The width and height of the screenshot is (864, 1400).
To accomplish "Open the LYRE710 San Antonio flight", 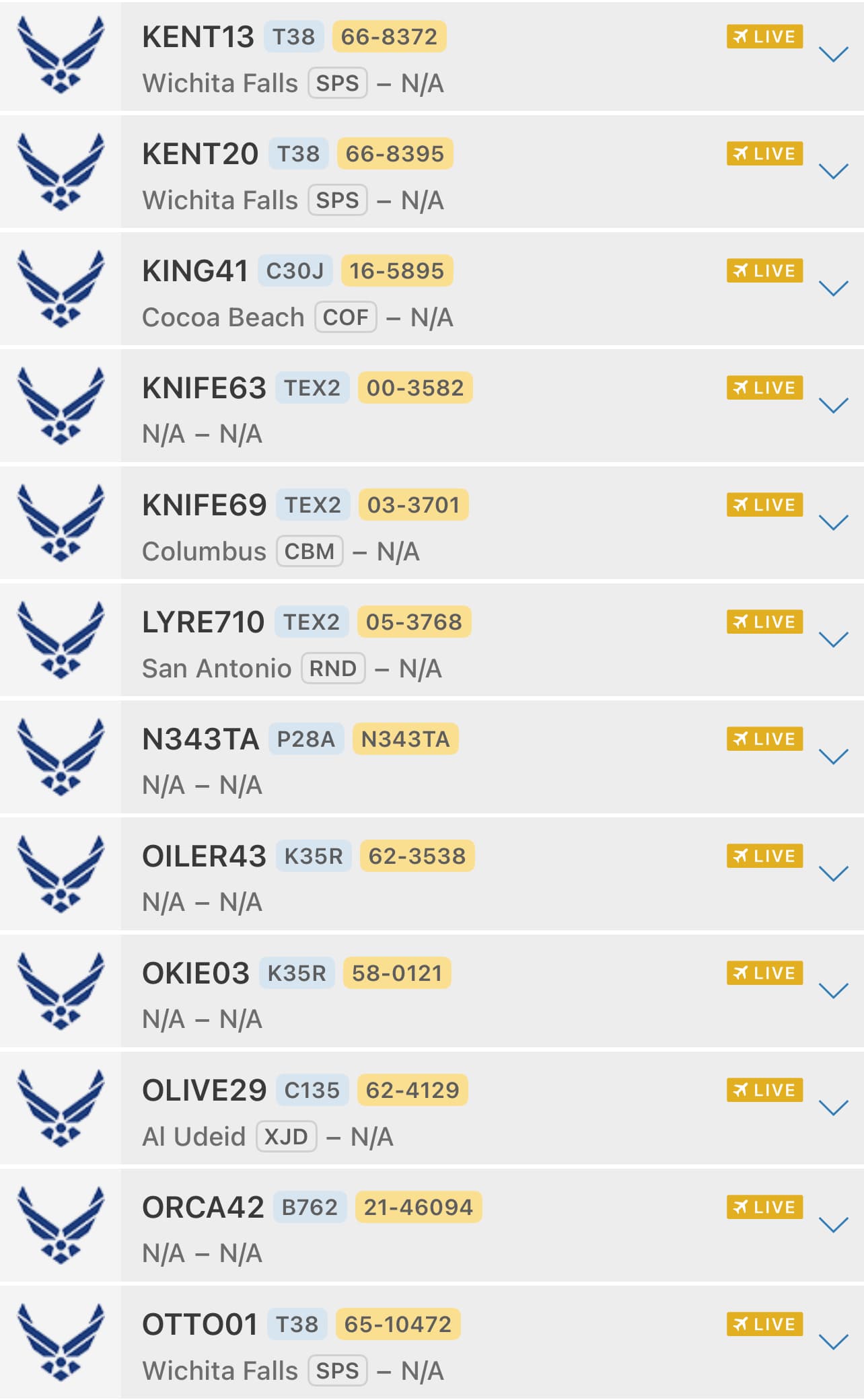I will point(431,641).
